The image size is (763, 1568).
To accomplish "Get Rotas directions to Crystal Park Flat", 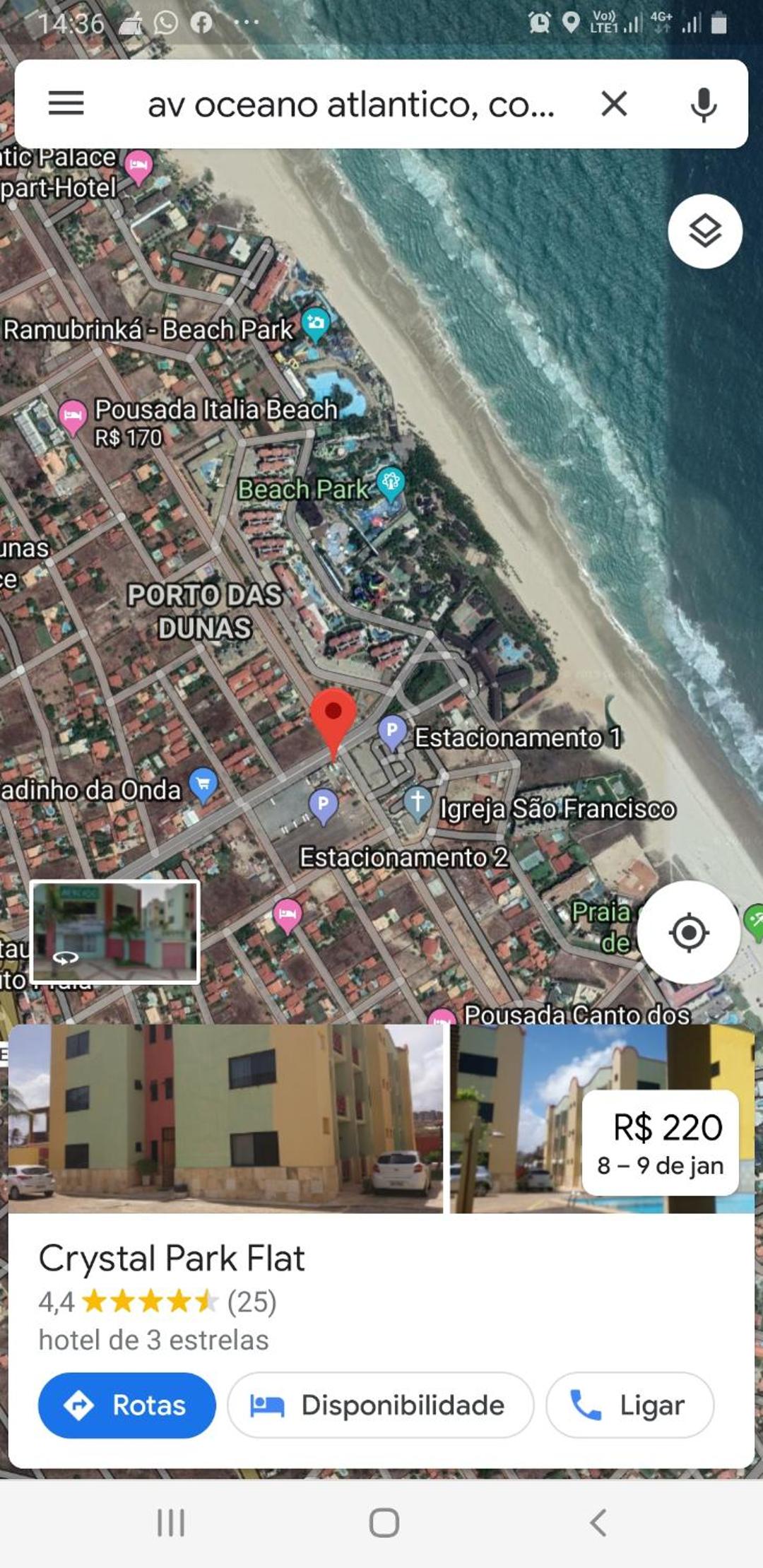I will (x=127, y=1405).
